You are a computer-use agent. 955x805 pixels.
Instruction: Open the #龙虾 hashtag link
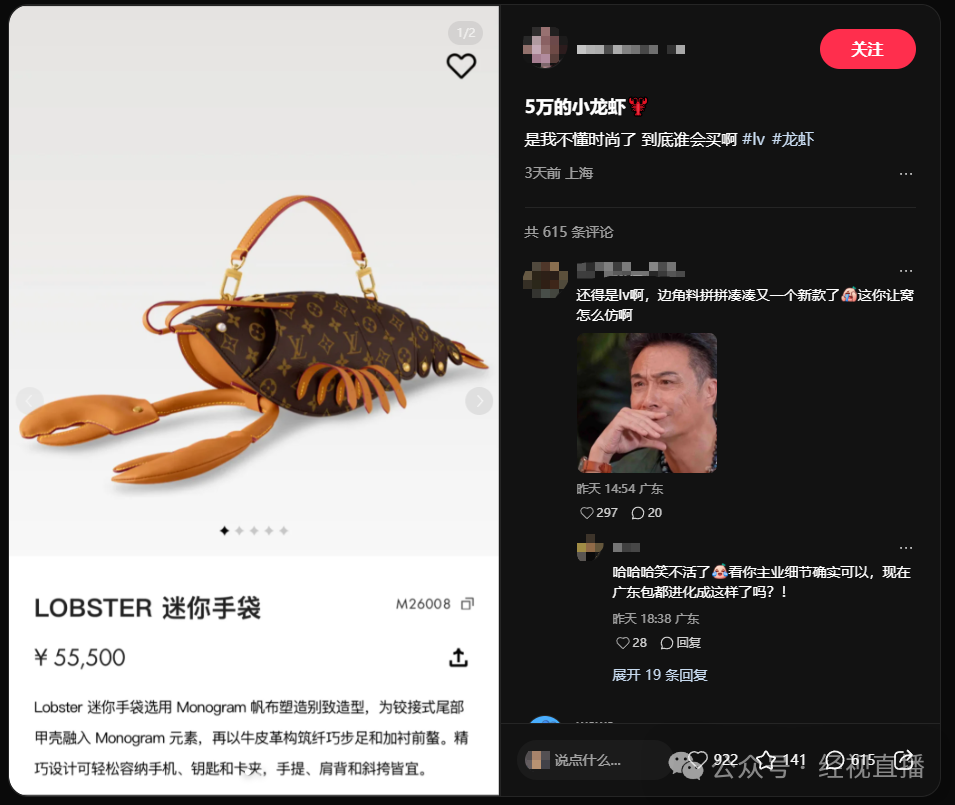(793, 139)
